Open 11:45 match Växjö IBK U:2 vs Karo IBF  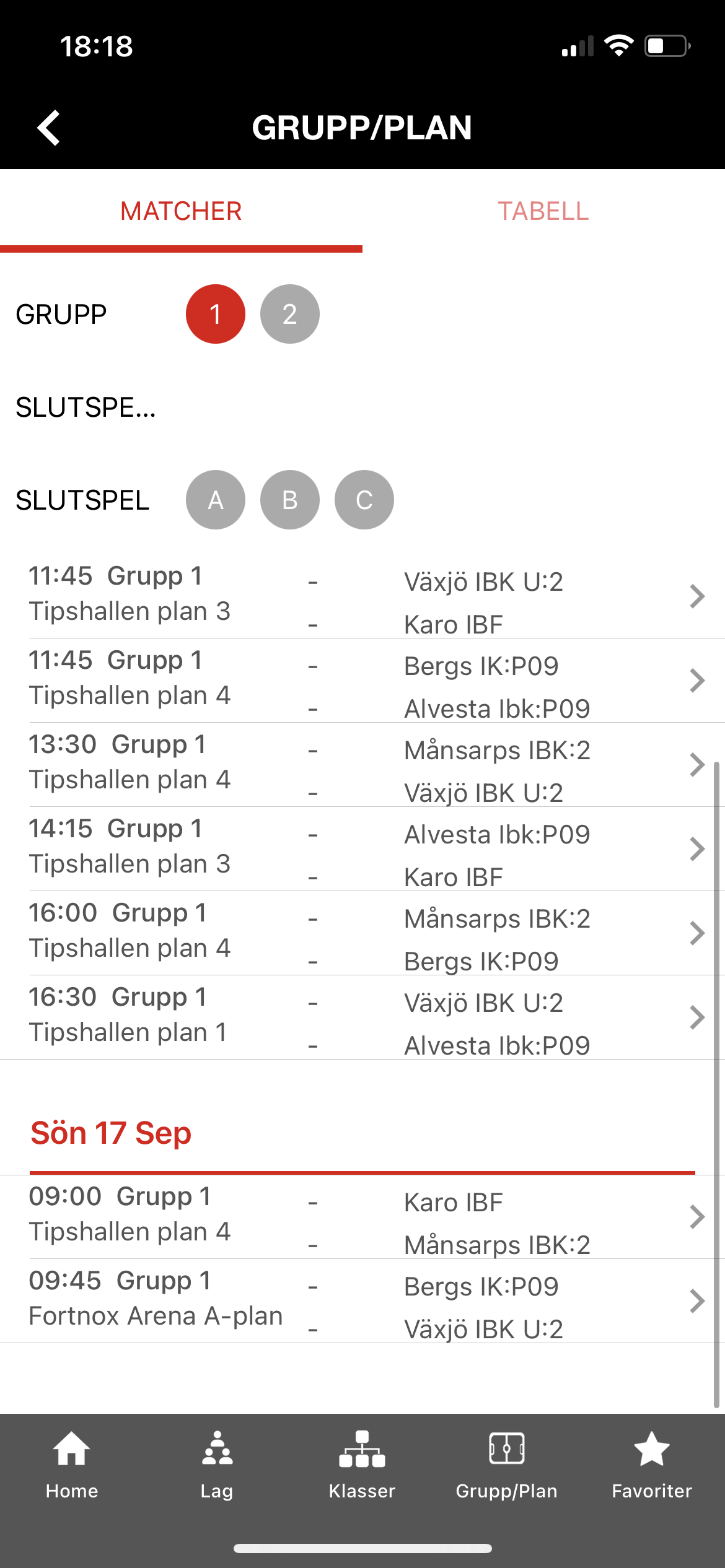(x=362, y=596)
